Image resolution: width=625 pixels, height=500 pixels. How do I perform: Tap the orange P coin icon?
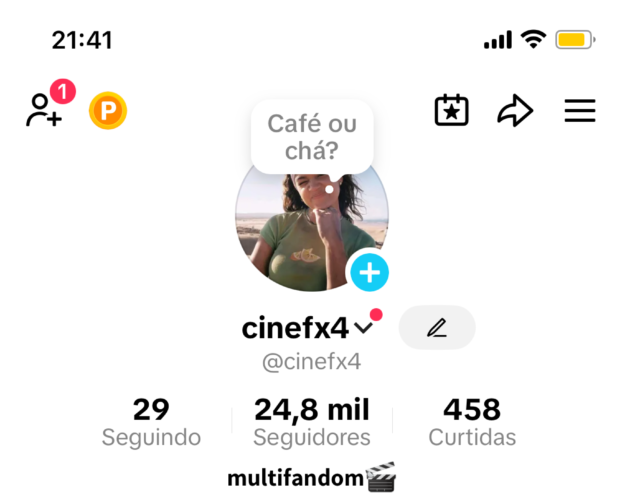(108, 111)
